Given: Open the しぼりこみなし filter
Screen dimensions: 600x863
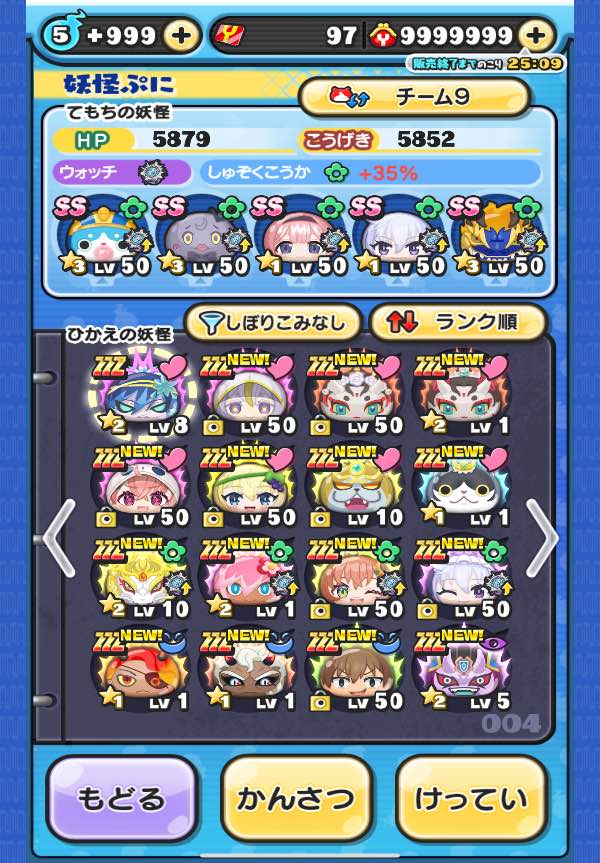Looking at the screenshot, I should coord(272,322).
